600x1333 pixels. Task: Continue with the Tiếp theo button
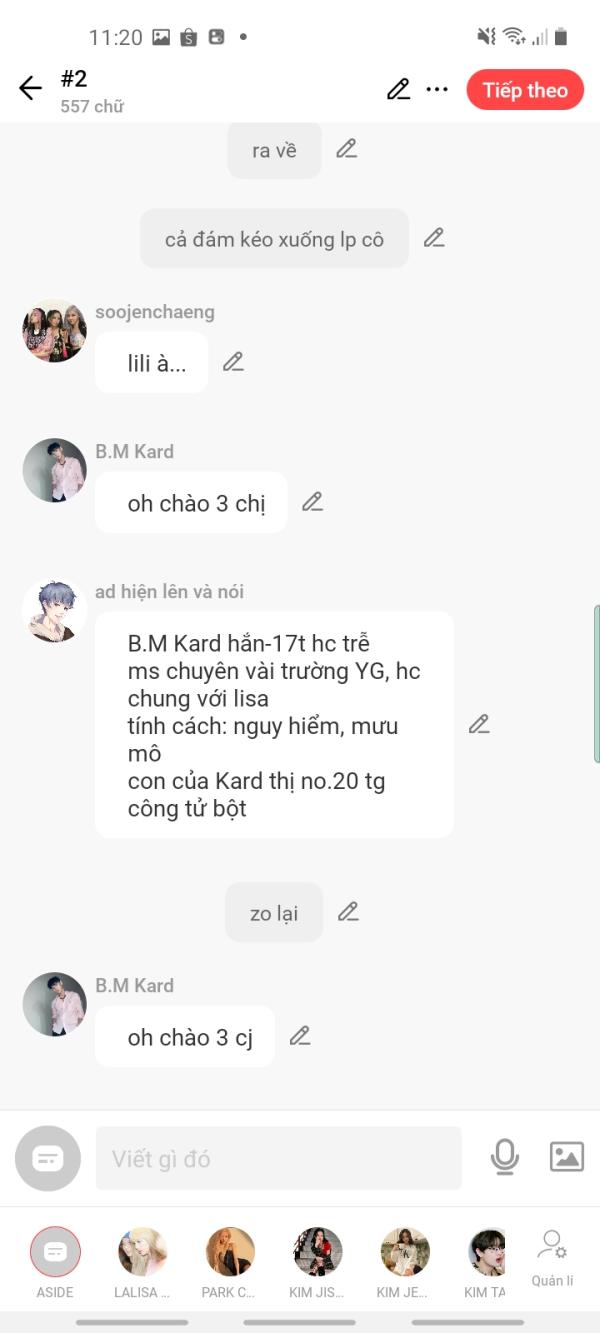(525, 90)
